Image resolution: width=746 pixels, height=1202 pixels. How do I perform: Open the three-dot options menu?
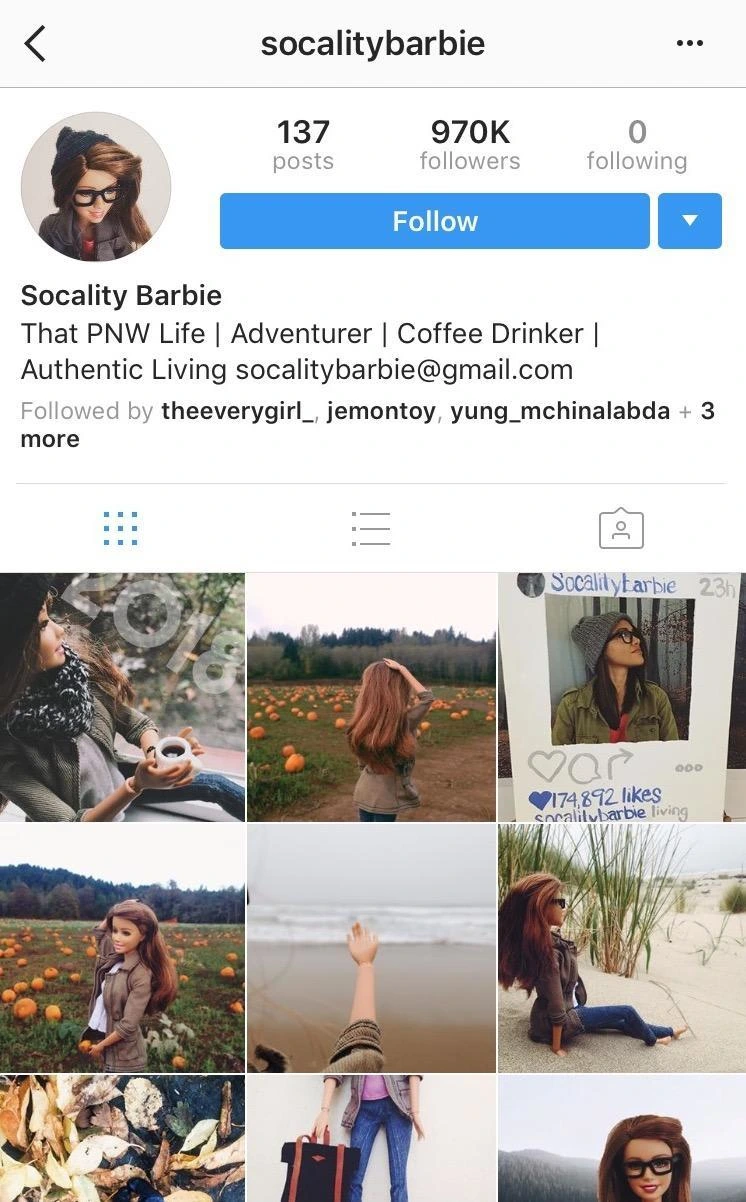tap(689, 44)
